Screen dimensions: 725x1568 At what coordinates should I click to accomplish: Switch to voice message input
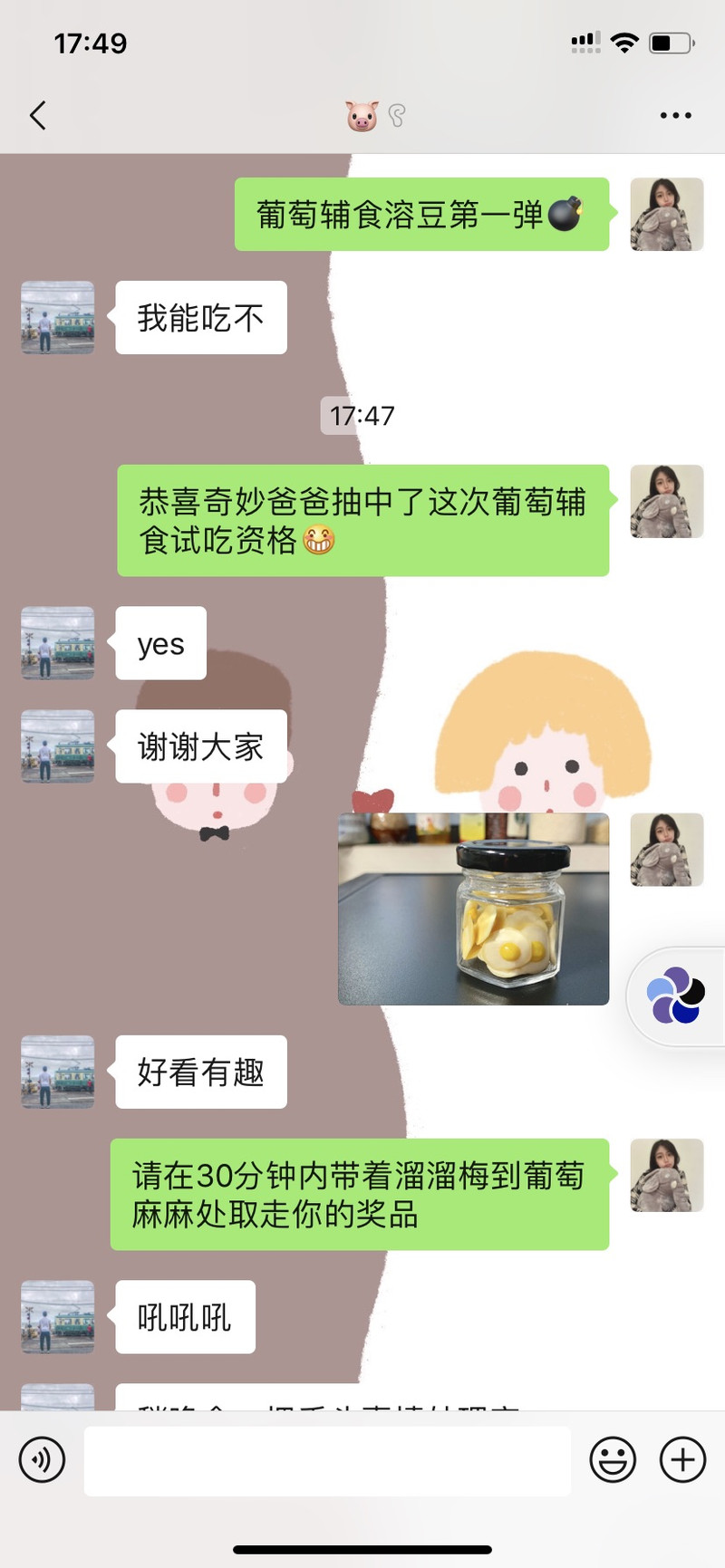42,1459
